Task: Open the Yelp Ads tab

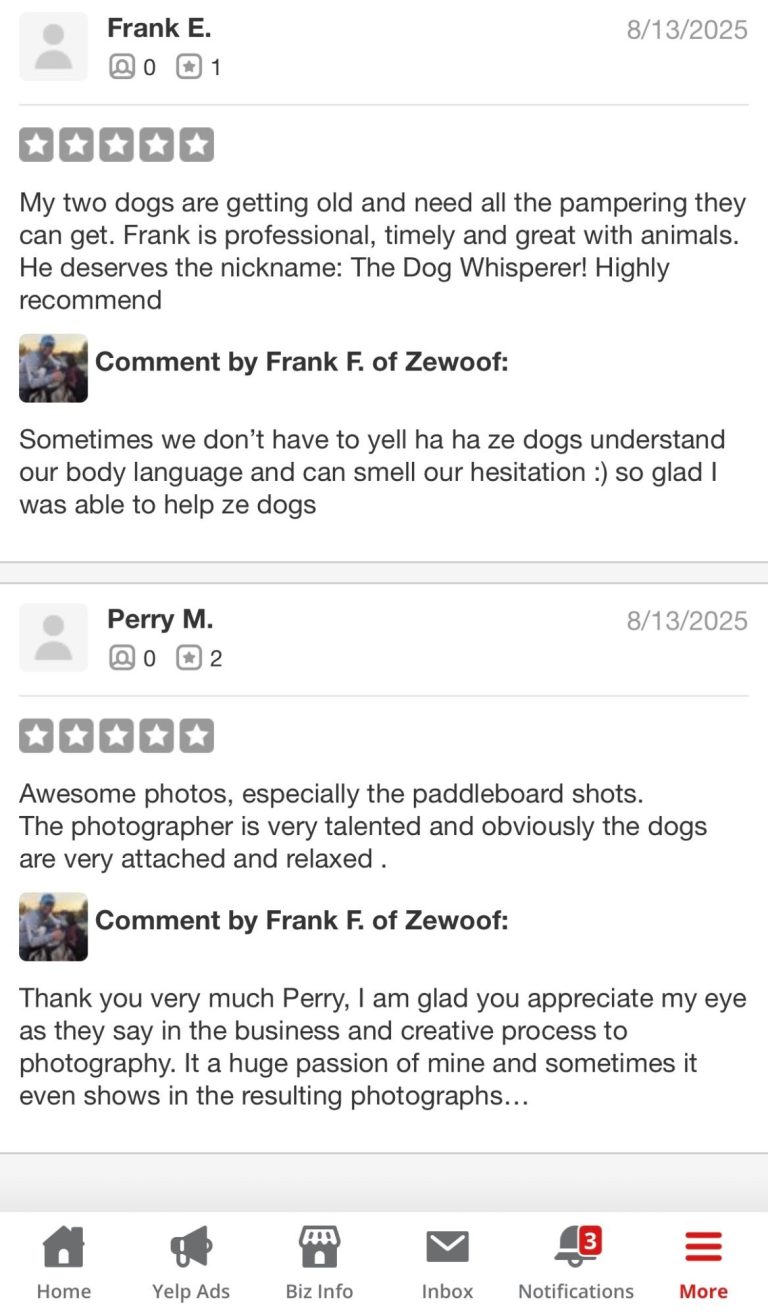Action: (191, 1262)
